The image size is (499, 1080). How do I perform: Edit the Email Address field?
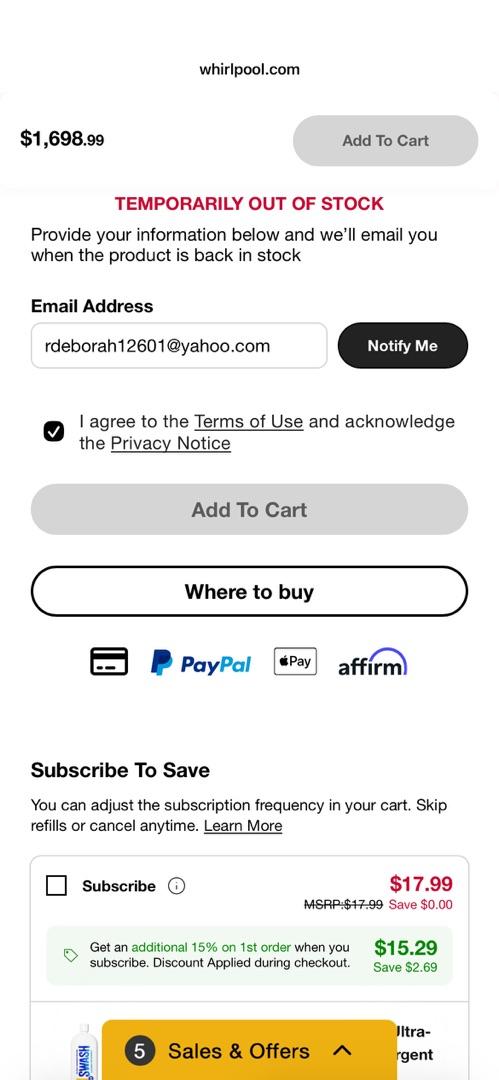179,346
